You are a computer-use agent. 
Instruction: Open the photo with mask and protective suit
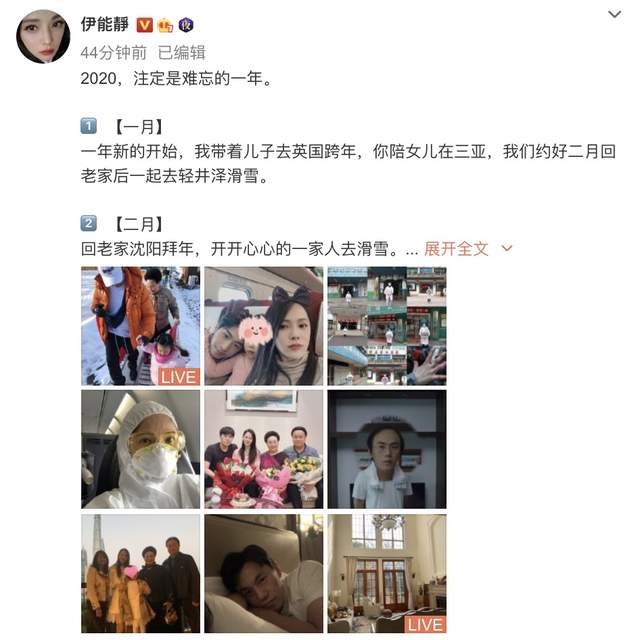(140, 449)
